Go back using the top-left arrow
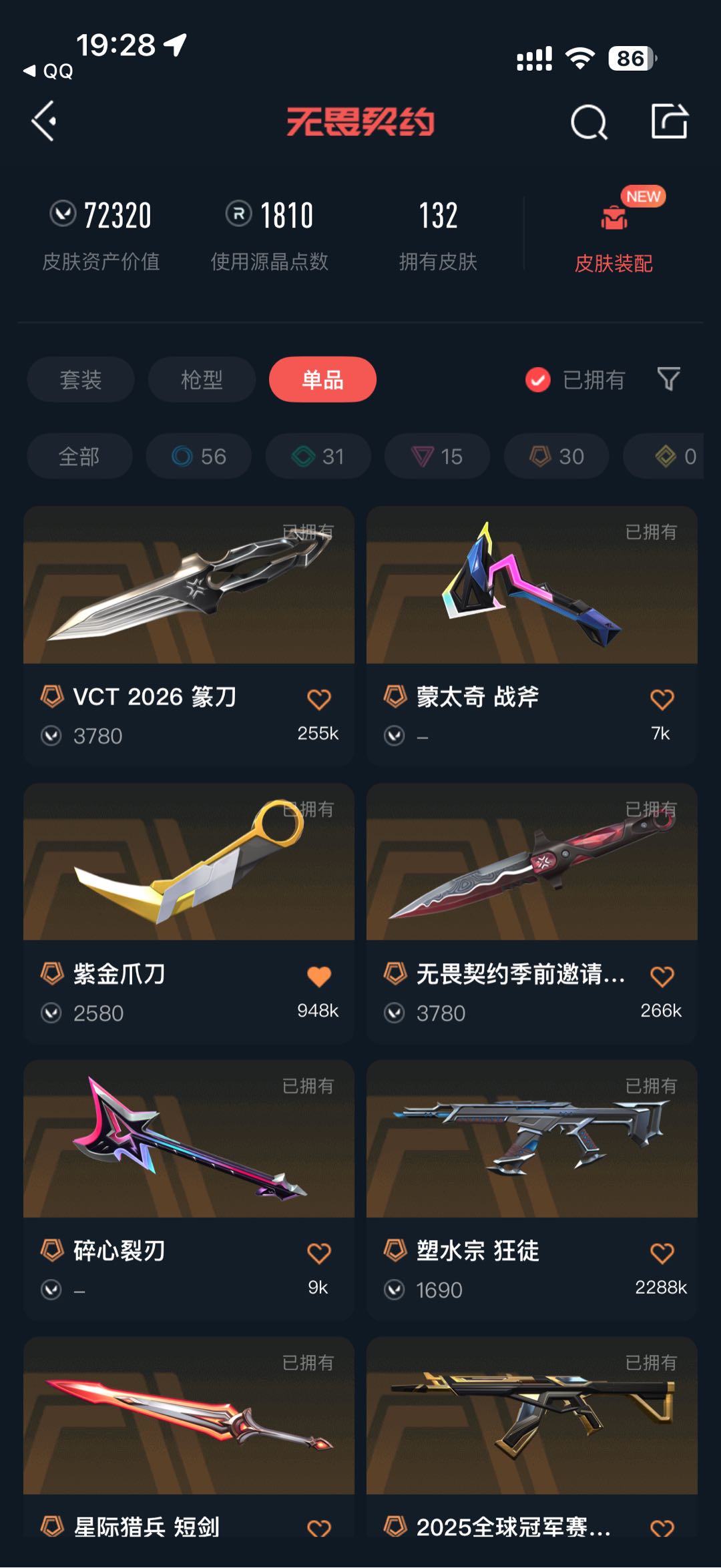Screen dimensions: 721x1568 click(44, 121)
